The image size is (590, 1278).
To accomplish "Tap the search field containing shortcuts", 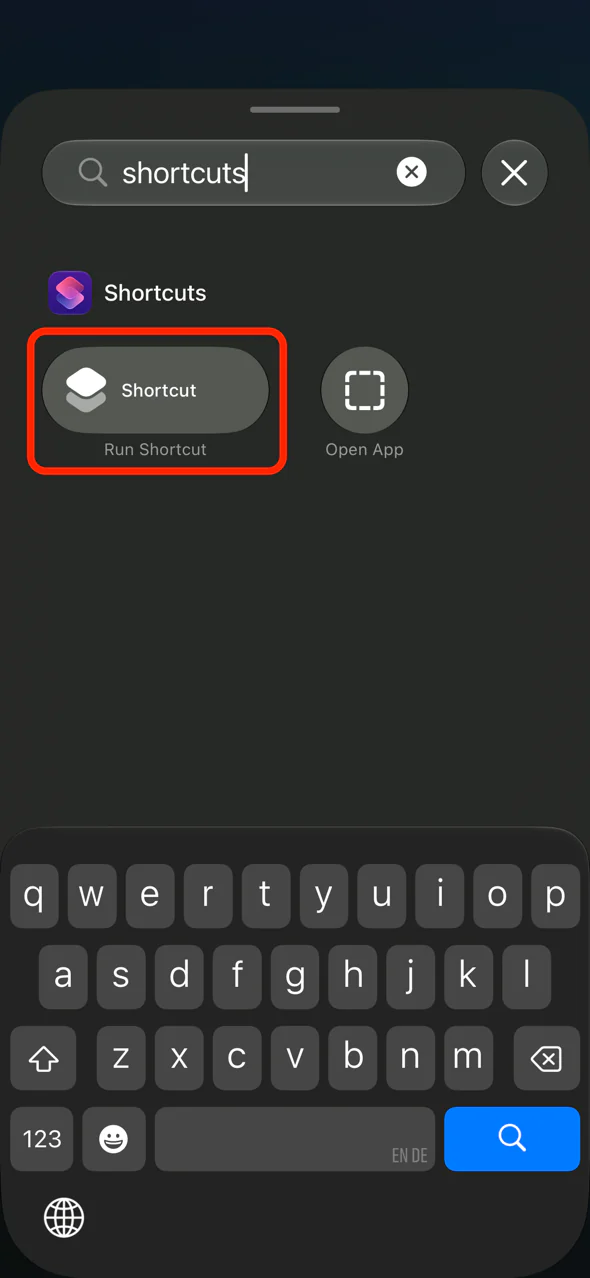I will (x=253, y=173).
